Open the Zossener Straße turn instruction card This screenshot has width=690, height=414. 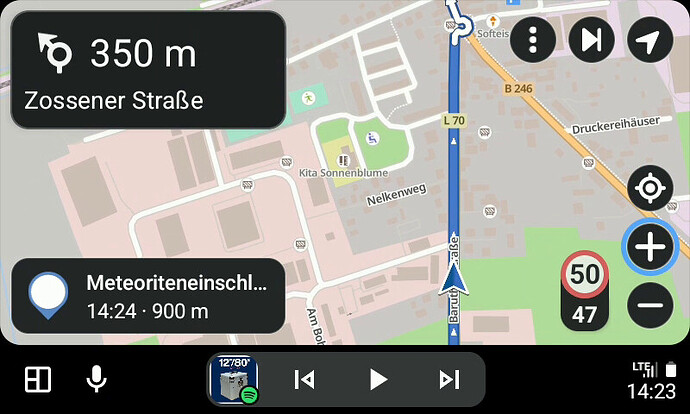point(148,70)
